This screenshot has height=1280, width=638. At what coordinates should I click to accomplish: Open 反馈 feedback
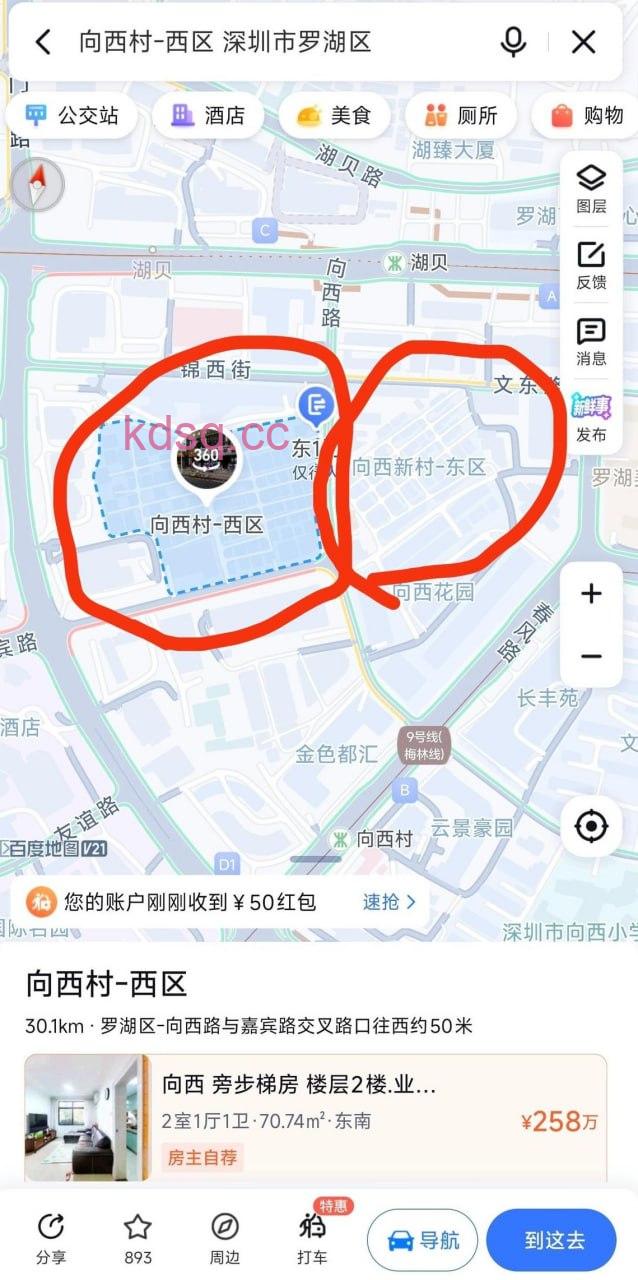[x=591, y=266]
